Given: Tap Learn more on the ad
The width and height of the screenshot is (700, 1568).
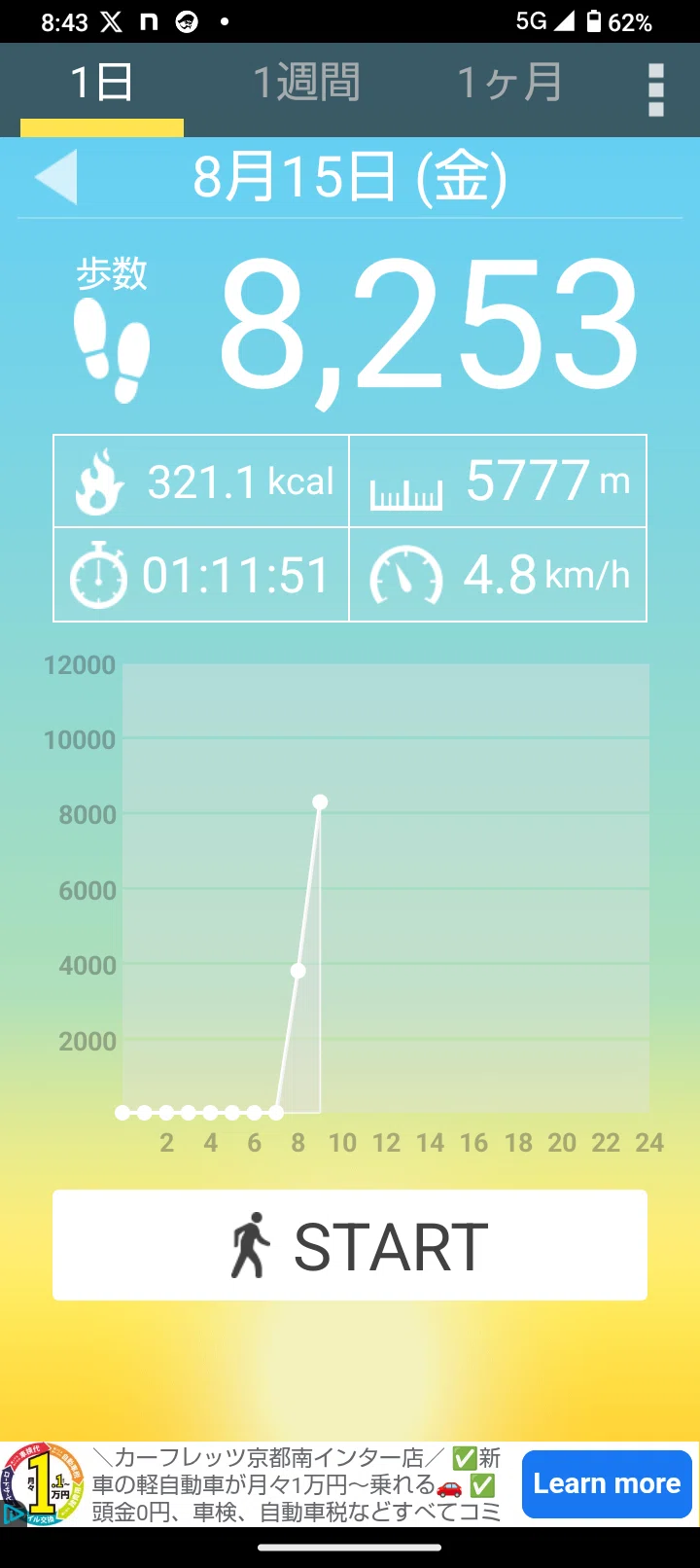Looking at the screenshot, I should coord(607,1483).
